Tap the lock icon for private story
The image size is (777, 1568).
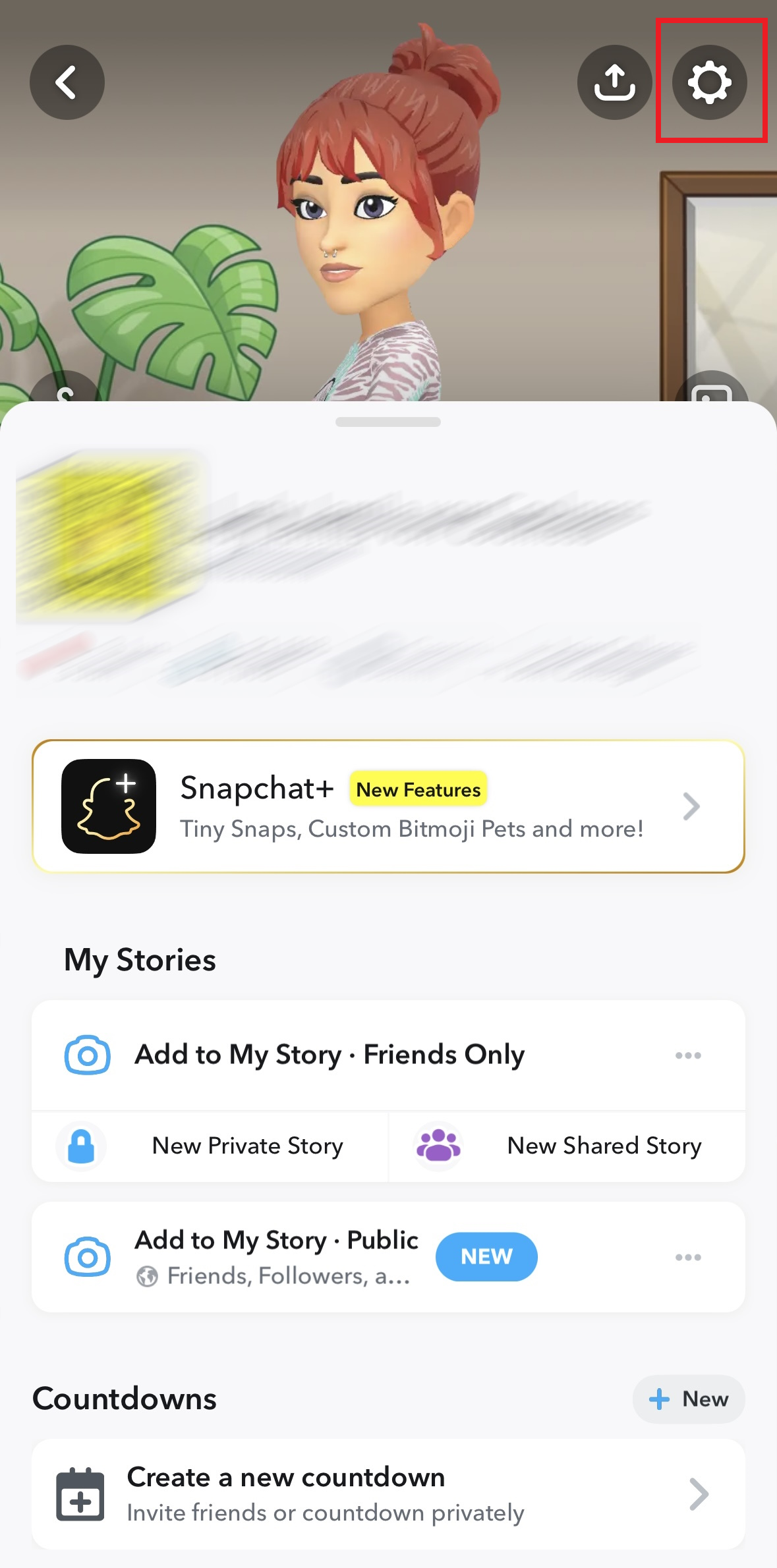pyautogui.click(x=80, y=1146)
